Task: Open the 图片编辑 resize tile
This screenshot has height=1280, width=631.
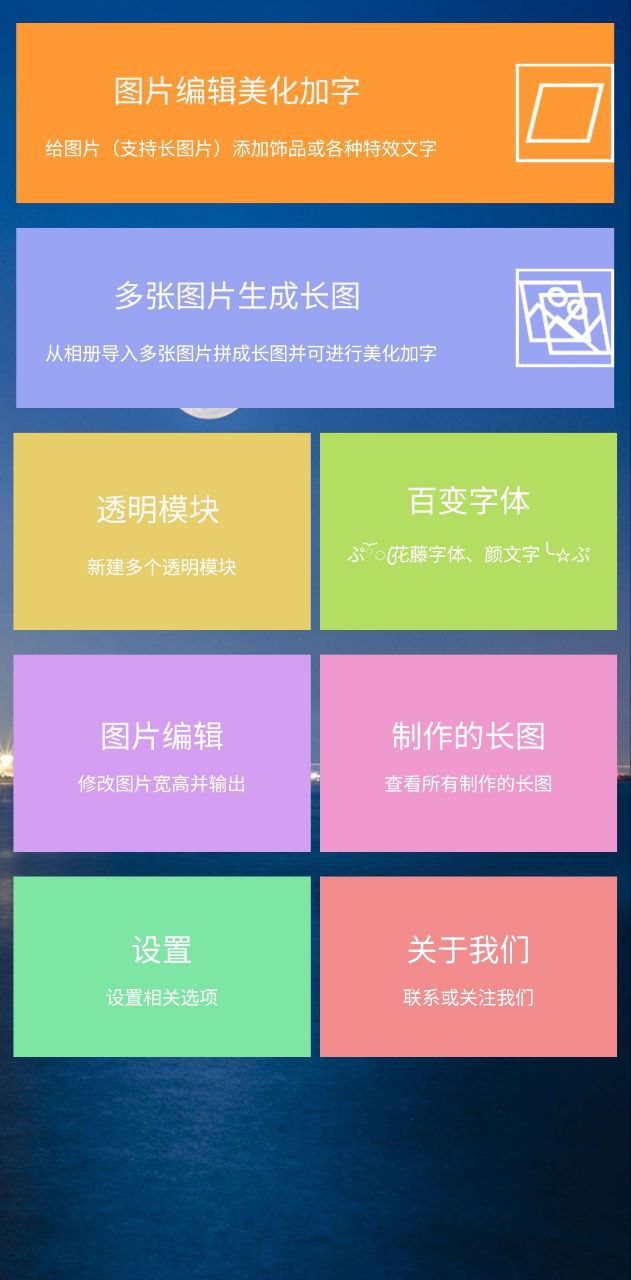Action: (x=162, y=753)
